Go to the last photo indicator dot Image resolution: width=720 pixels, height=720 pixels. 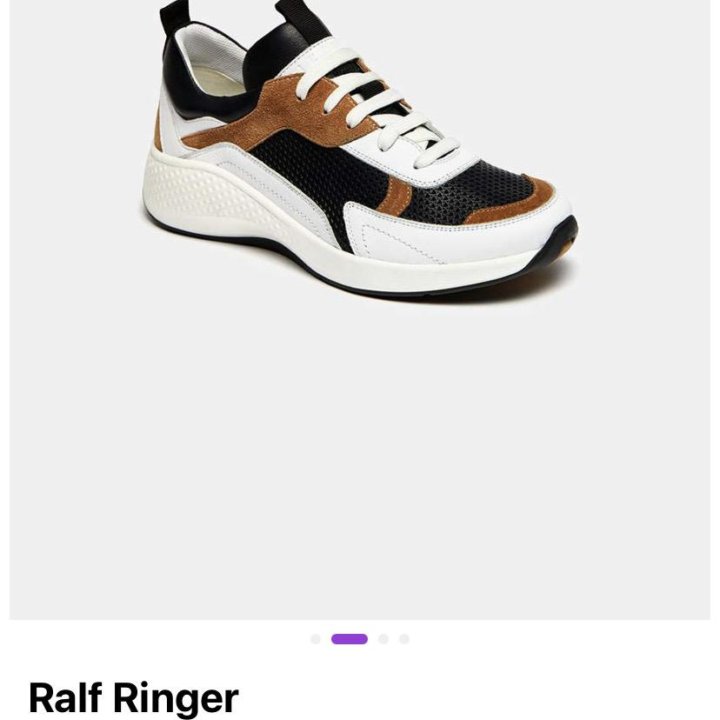404,639
